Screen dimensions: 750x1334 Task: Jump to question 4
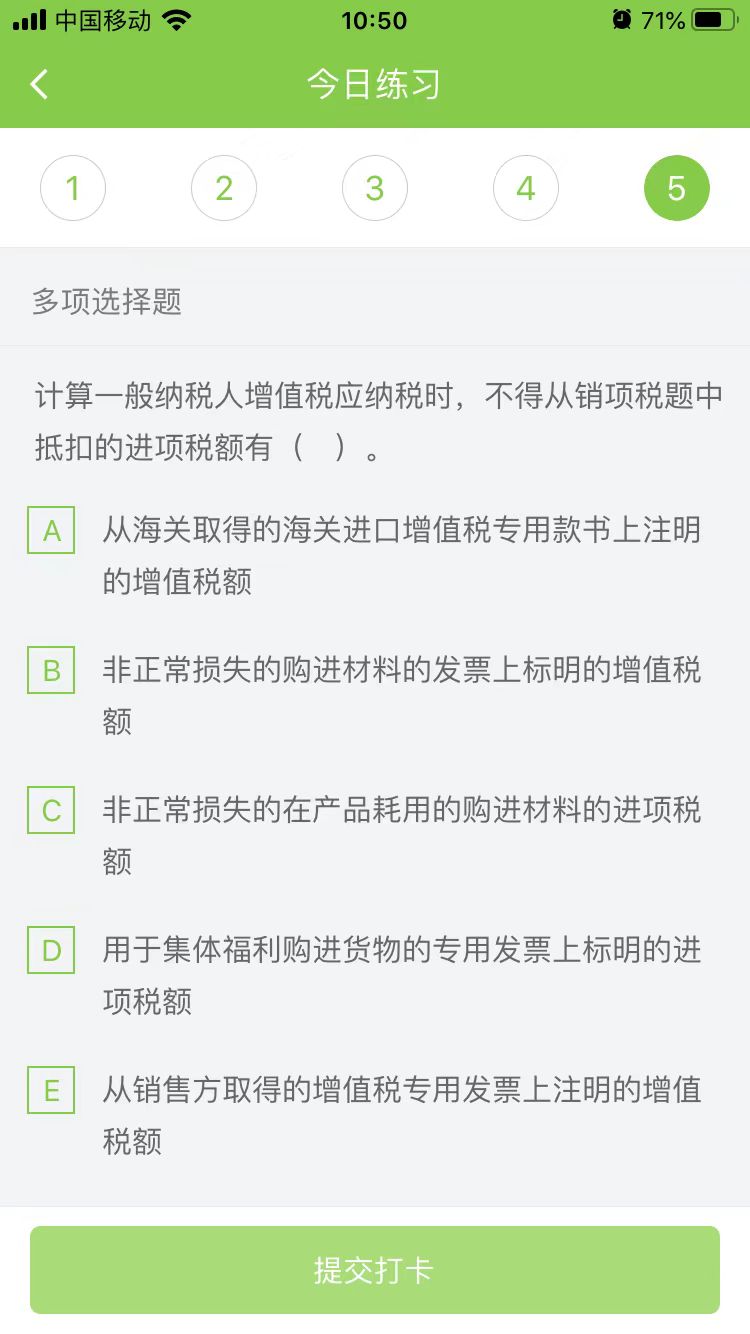tap(526, 188)
